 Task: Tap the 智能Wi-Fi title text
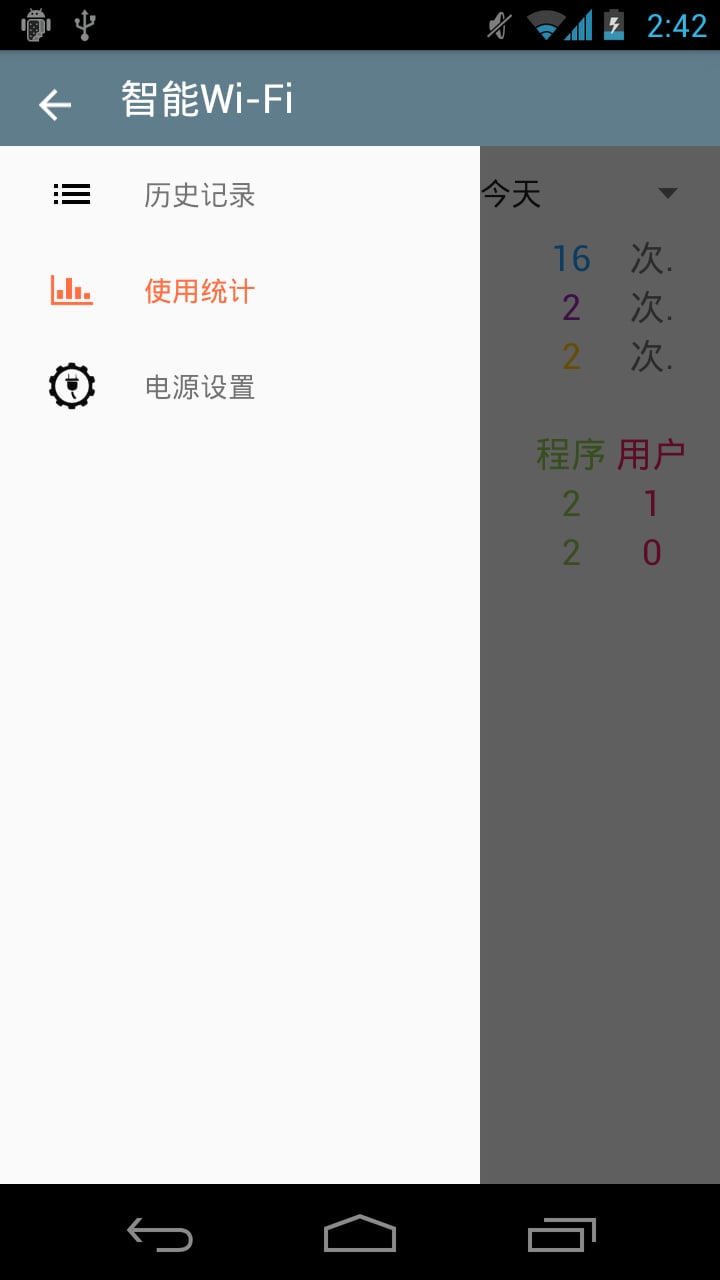click(x=205, y=98)
